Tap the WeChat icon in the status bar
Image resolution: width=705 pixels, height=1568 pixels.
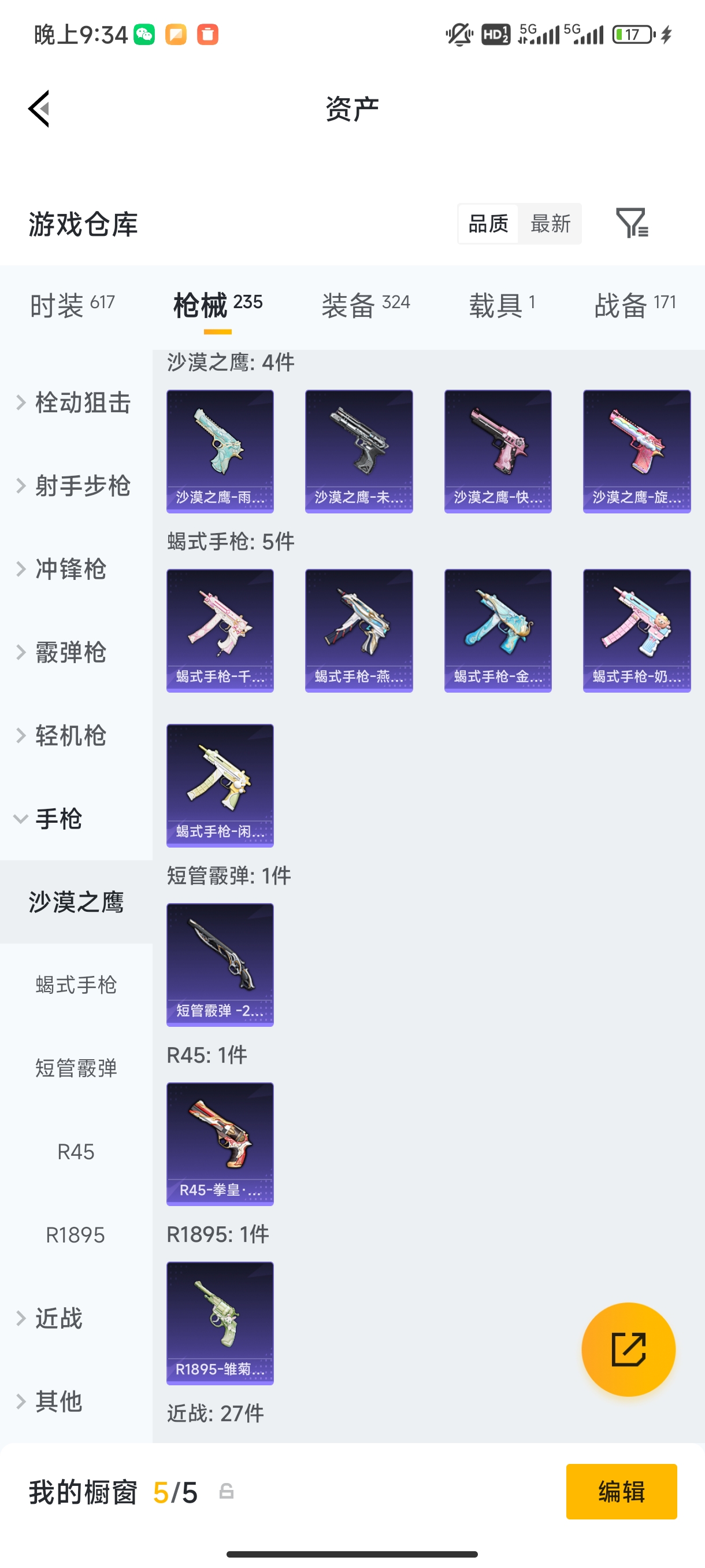145,35
